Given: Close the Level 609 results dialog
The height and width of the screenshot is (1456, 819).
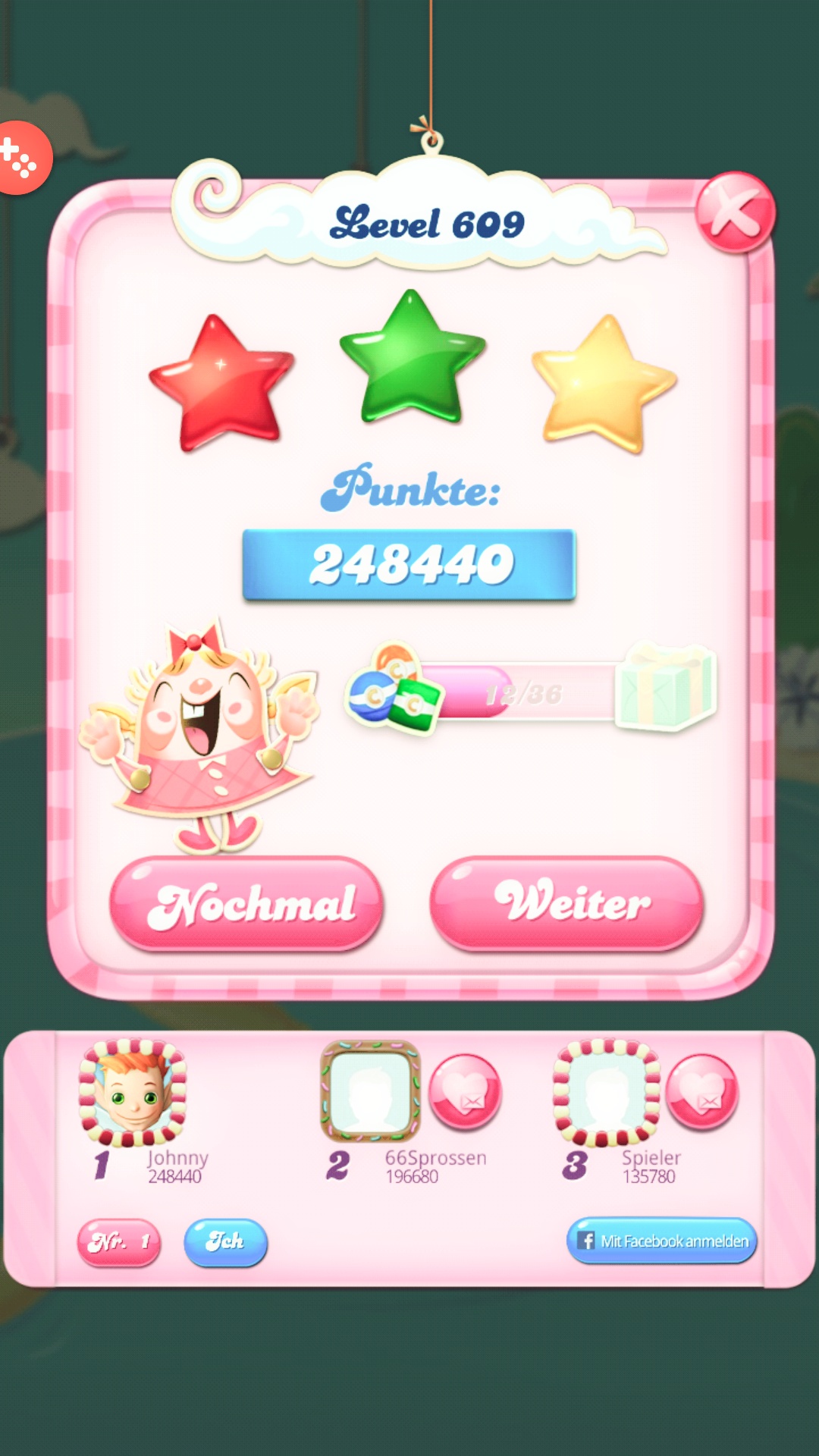Looking at the screenshot, I should click(735, 212).
